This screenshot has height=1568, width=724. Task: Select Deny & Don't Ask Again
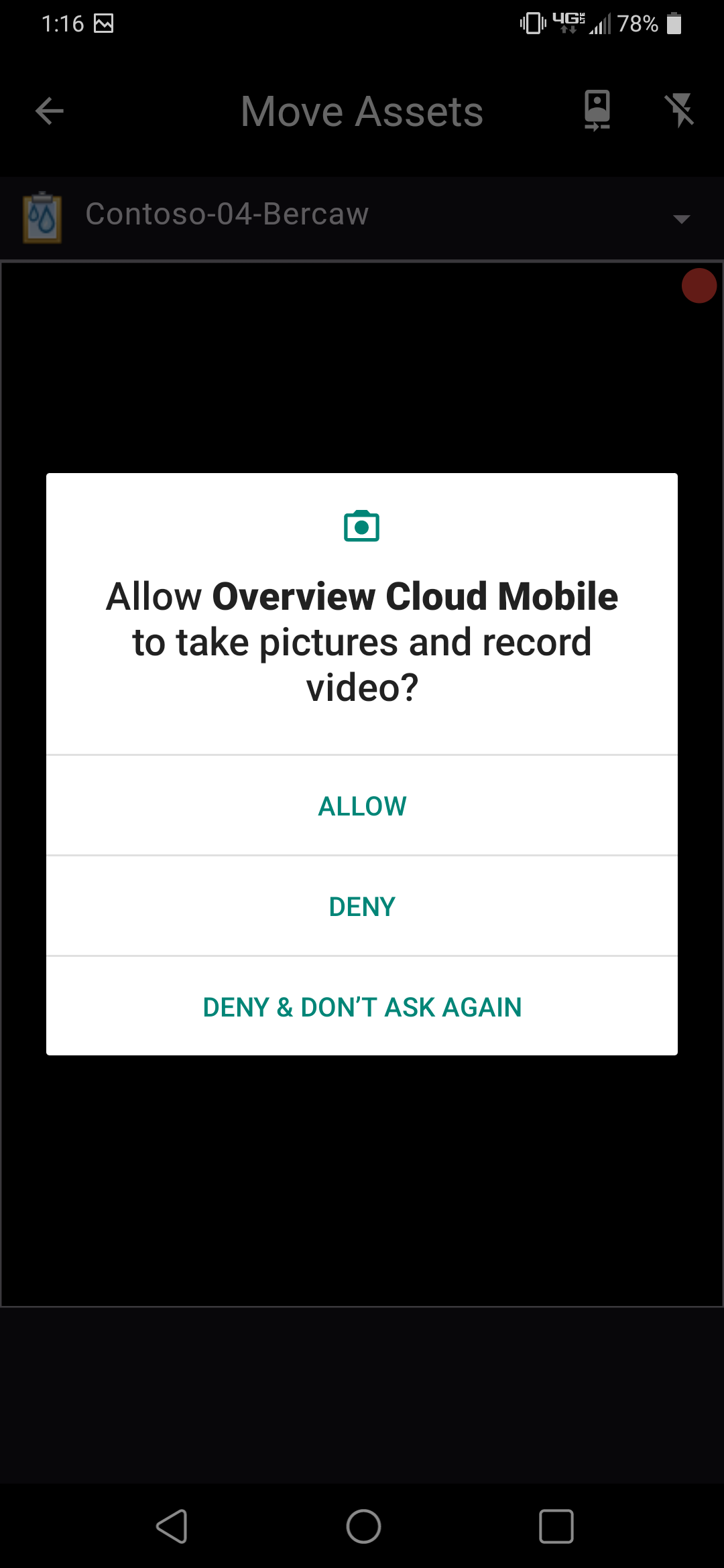pos(362,1007)
